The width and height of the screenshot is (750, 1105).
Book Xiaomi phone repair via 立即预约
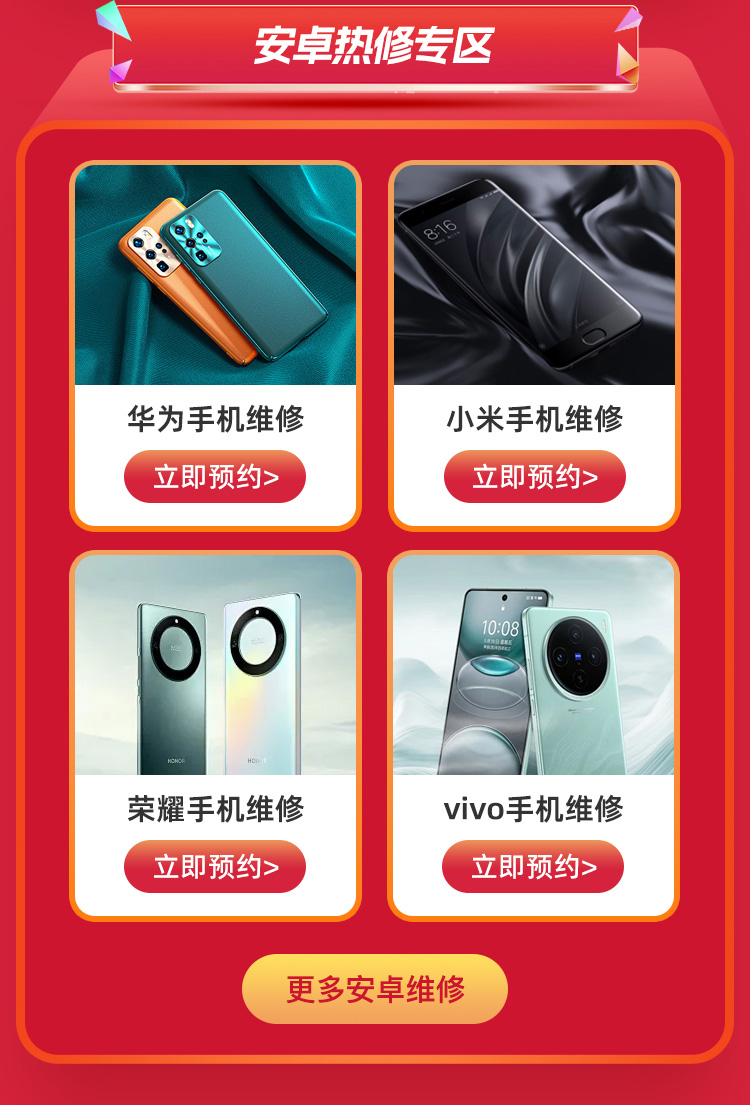pyautogui.click(x=534, y=477)
